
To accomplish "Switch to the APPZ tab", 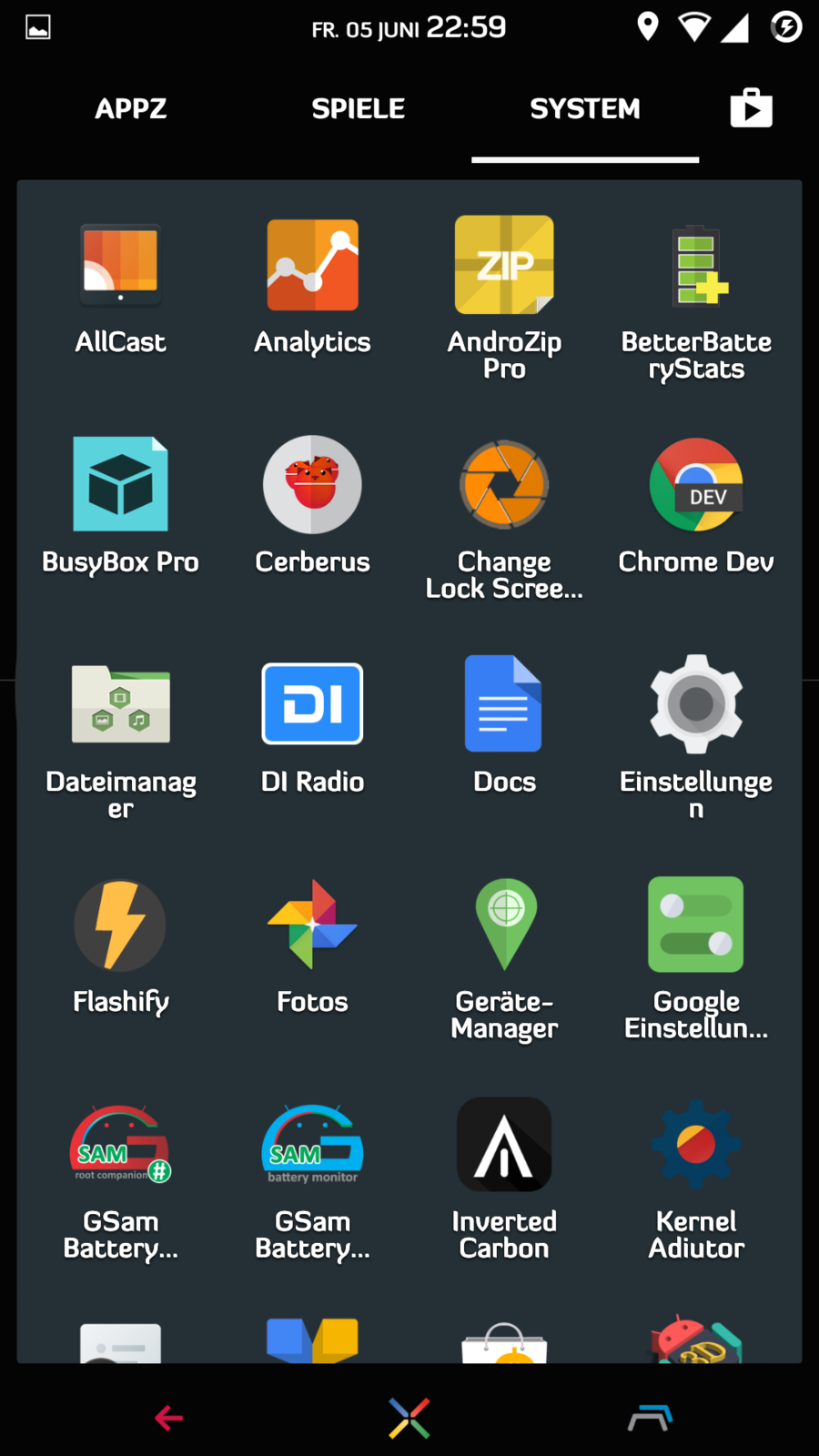I will click(130, 109).
